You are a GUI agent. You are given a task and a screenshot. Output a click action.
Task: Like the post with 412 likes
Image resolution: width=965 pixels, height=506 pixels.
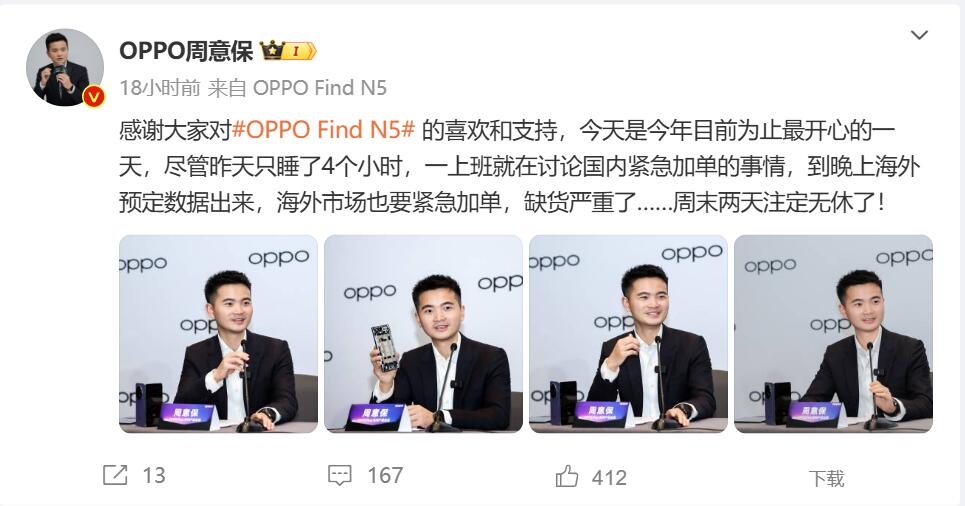click(x=591, y=477)
